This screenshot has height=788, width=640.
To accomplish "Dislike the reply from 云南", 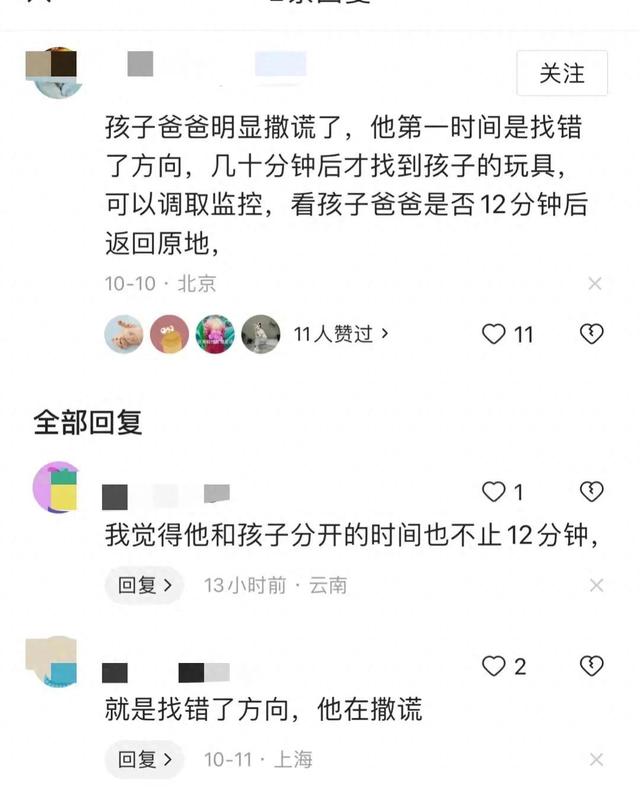I will 592,491.
